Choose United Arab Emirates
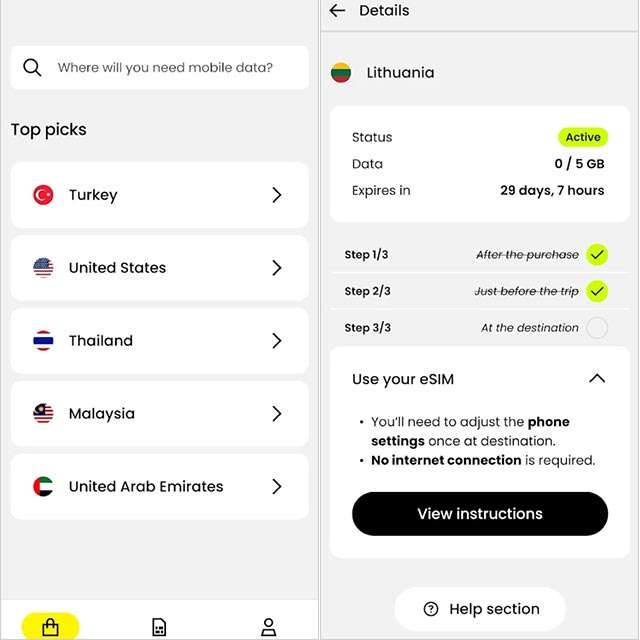 point(160,487)
